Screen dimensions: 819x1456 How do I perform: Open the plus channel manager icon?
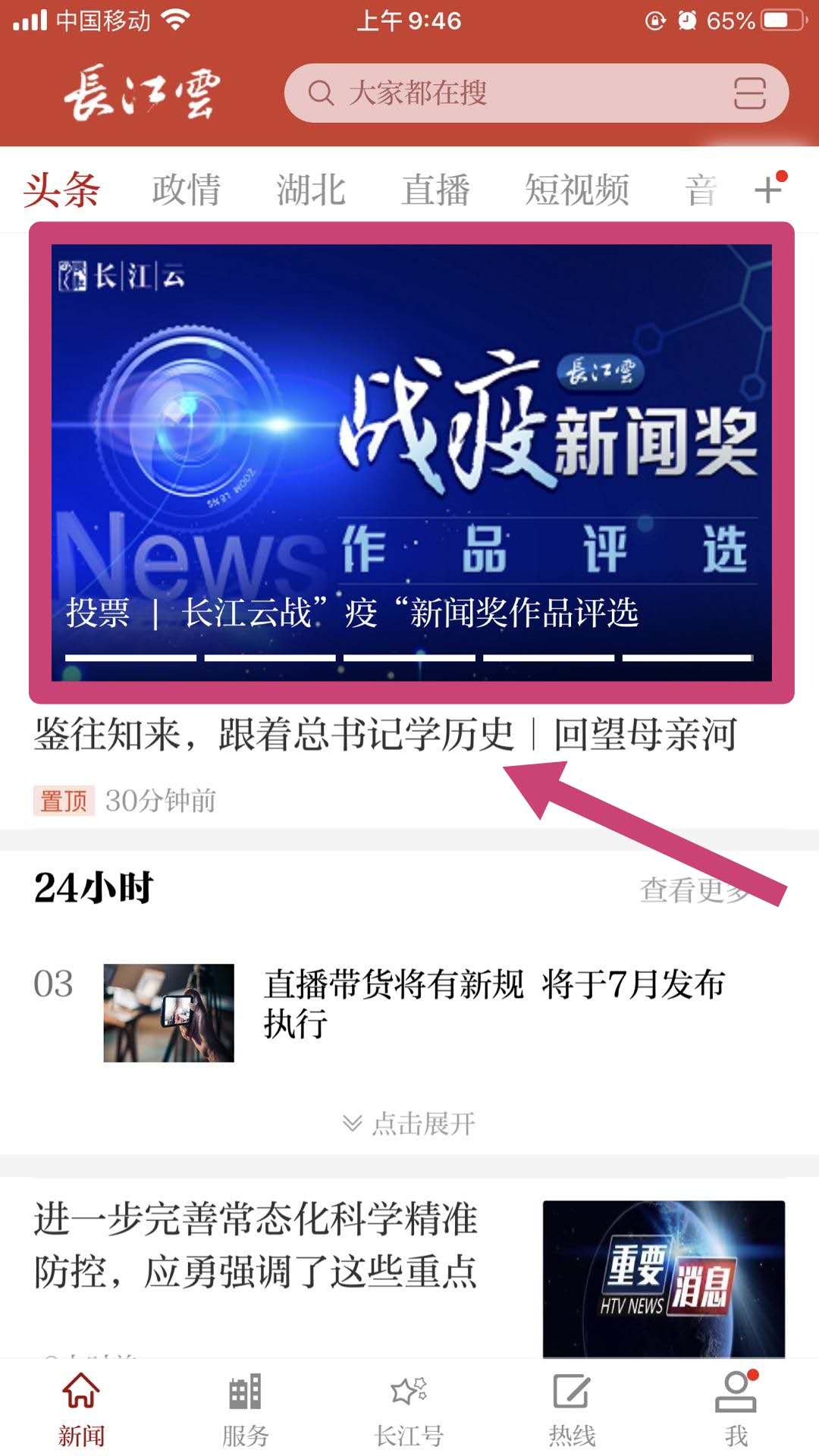(x=769, y=189)
